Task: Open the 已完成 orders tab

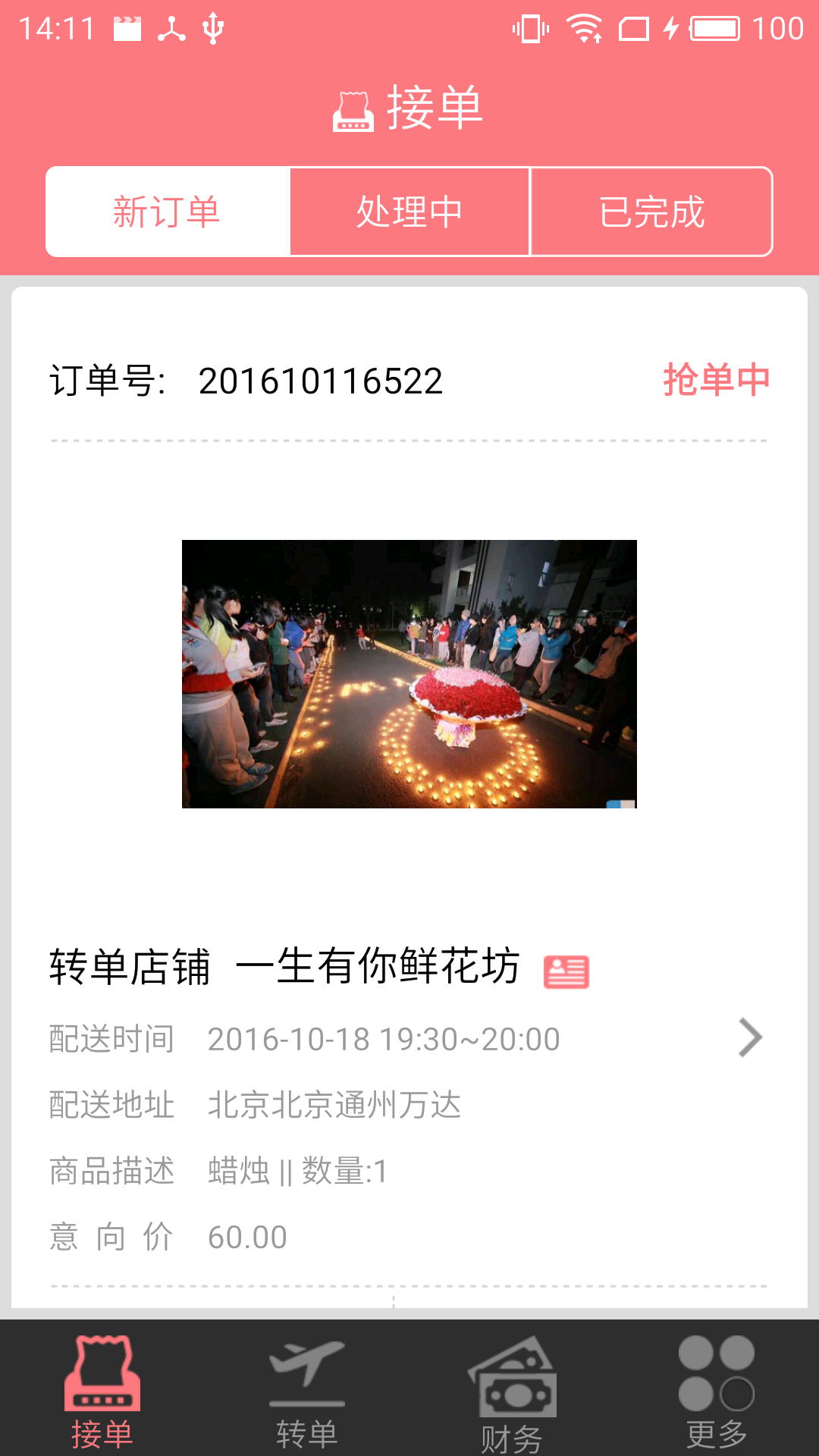Action: (651, 212)
